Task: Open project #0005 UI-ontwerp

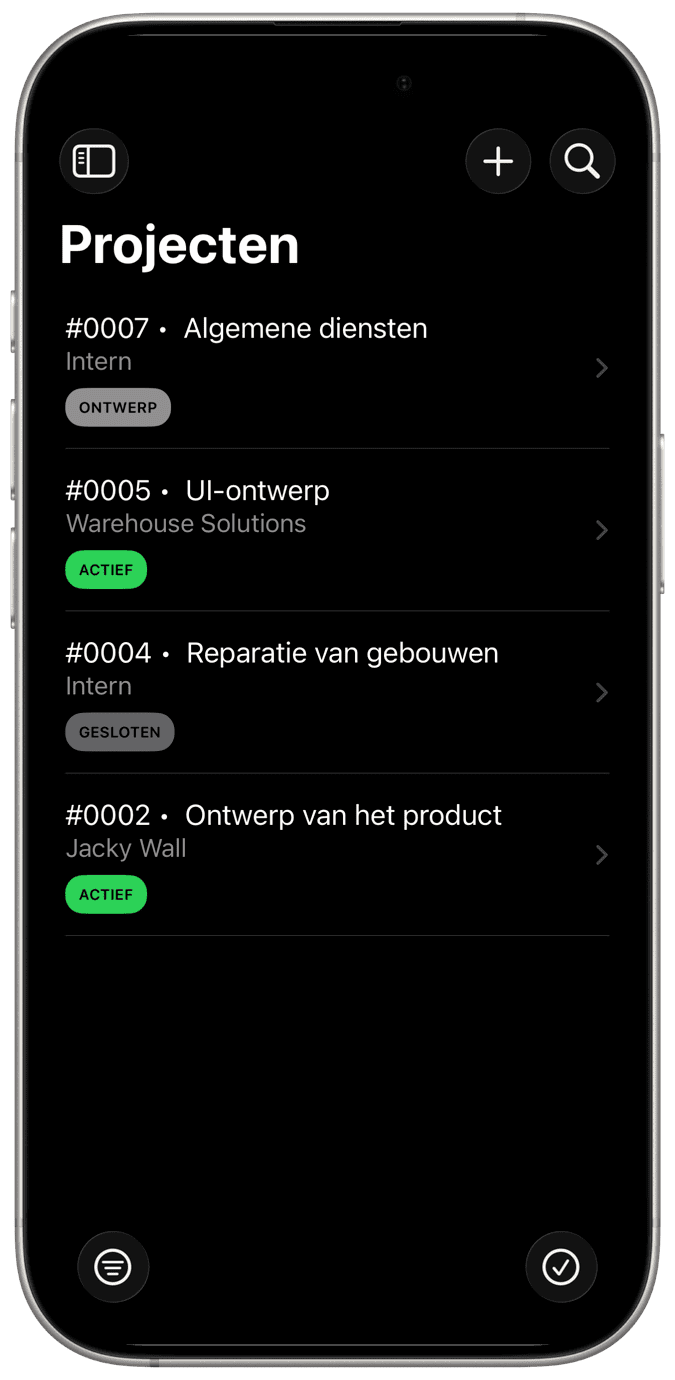Action: (336, 529)
